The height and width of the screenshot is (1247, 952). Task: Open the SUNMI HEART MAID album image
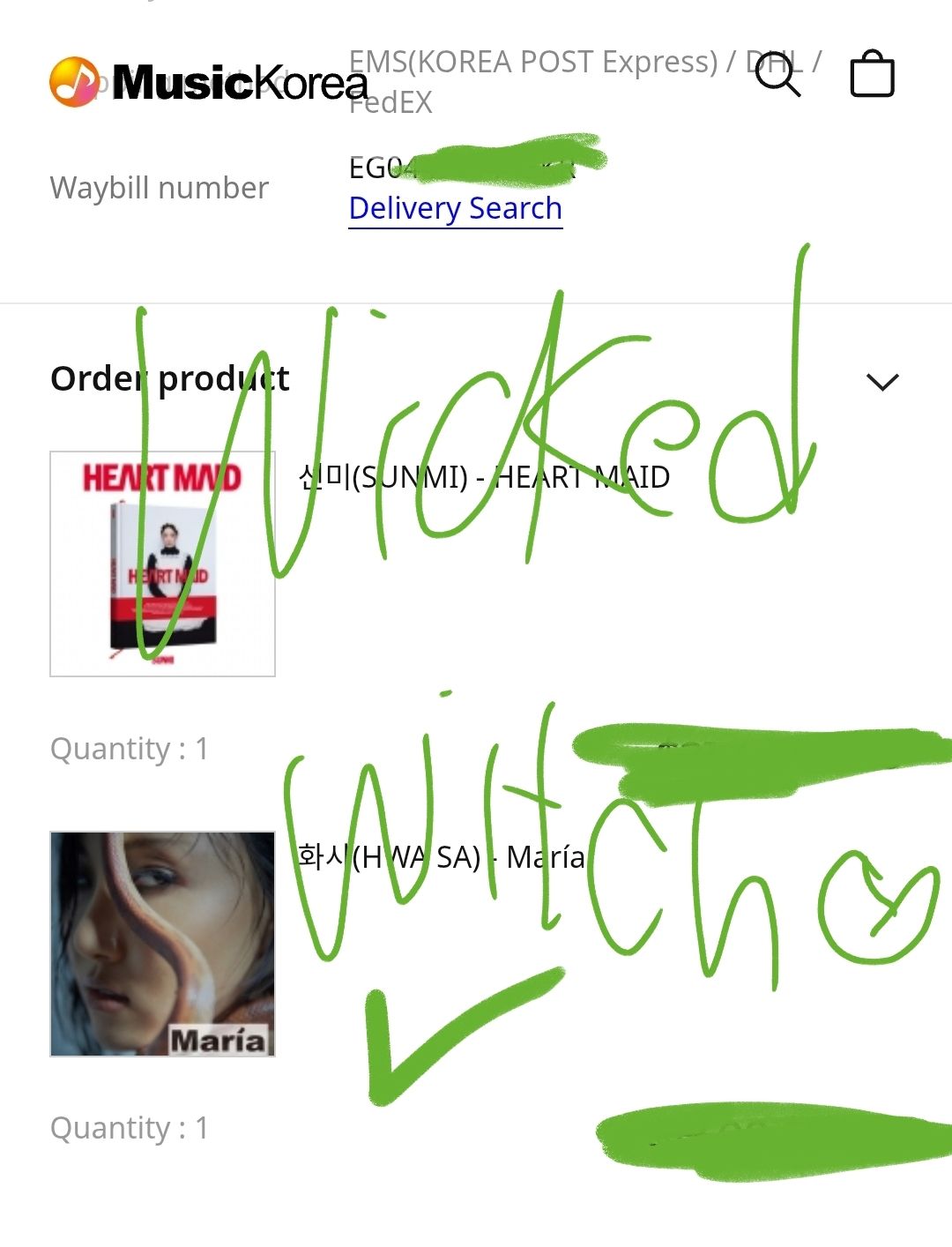[x=163, y=564]
